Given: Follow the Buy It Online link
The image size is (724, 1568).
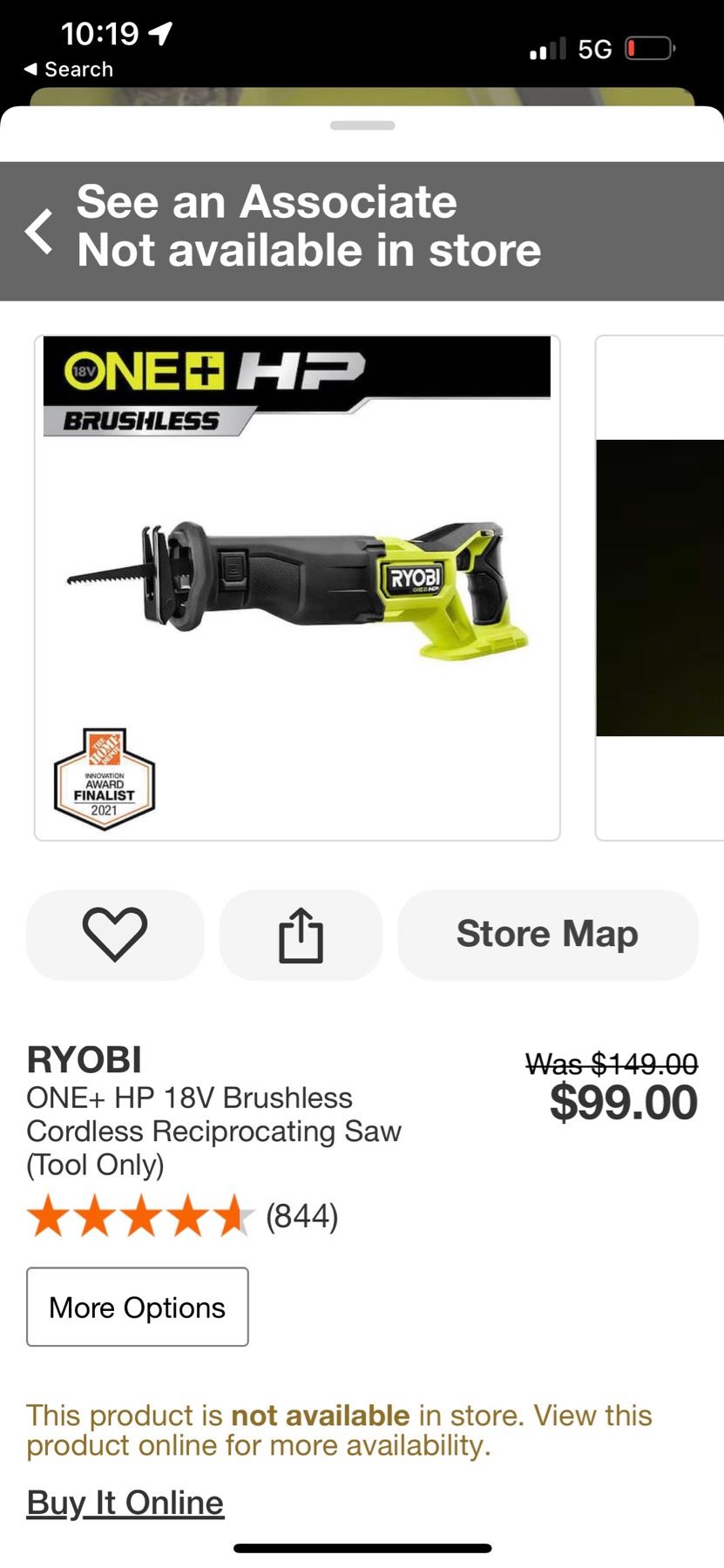Looking at the screenshot, I should tap(125, 1503).
